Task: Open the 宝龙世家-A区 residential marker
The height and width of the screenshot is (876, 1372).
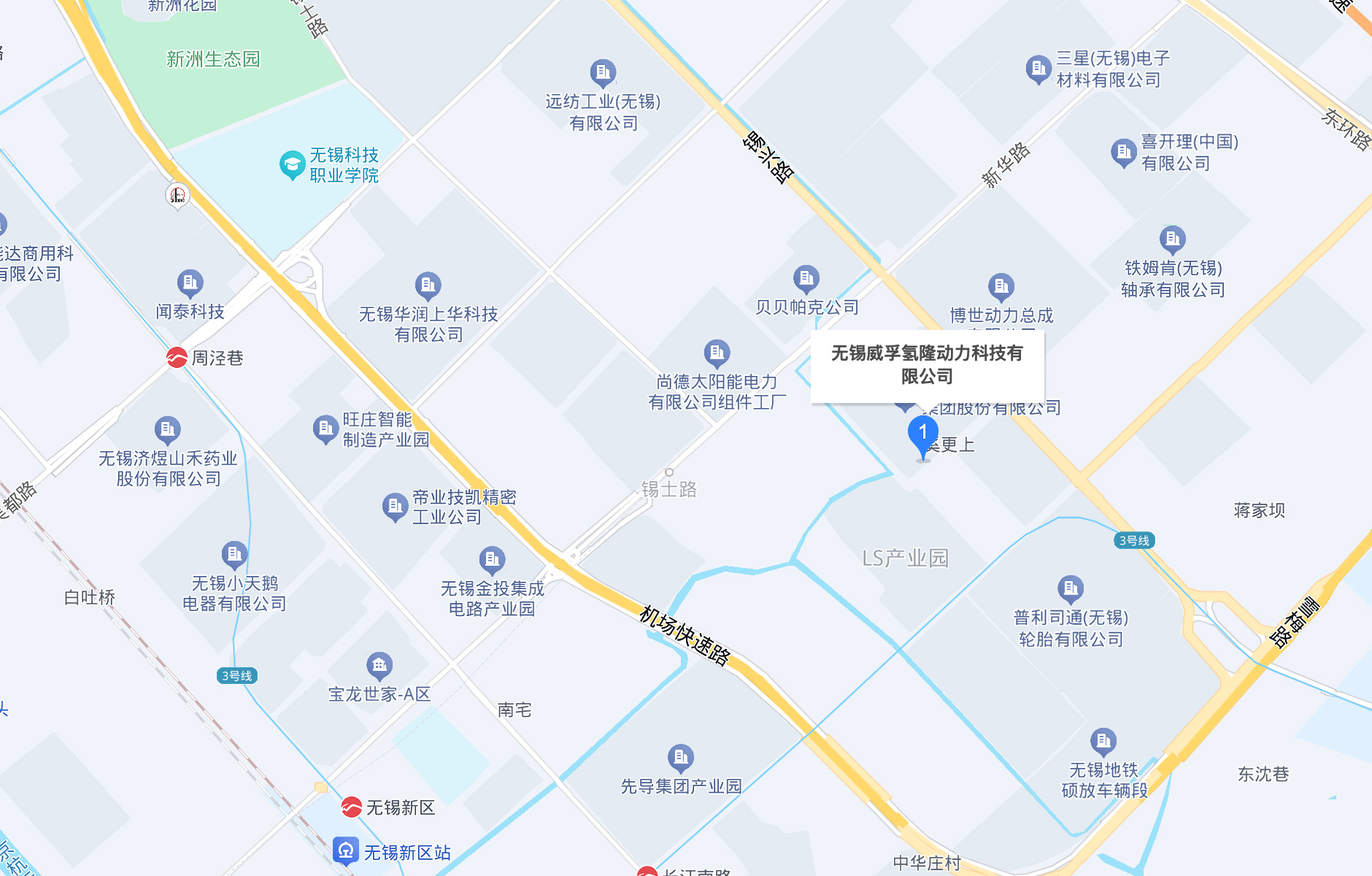Action: click(379, 665)
